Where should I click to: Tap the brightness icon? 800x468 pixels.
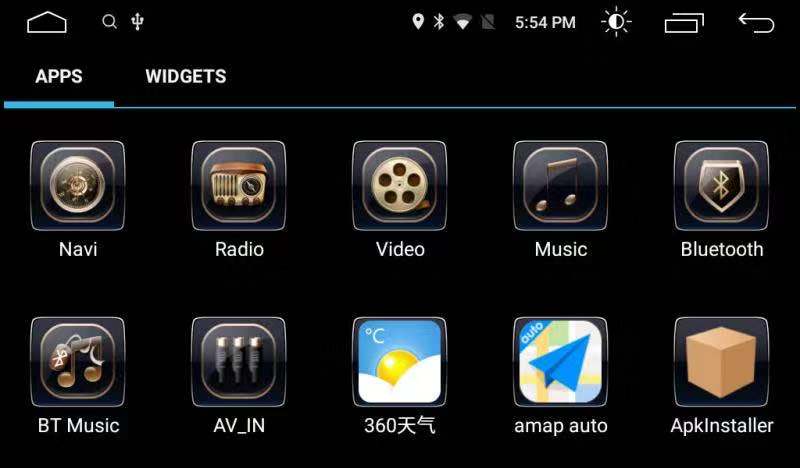pos(616,22)
